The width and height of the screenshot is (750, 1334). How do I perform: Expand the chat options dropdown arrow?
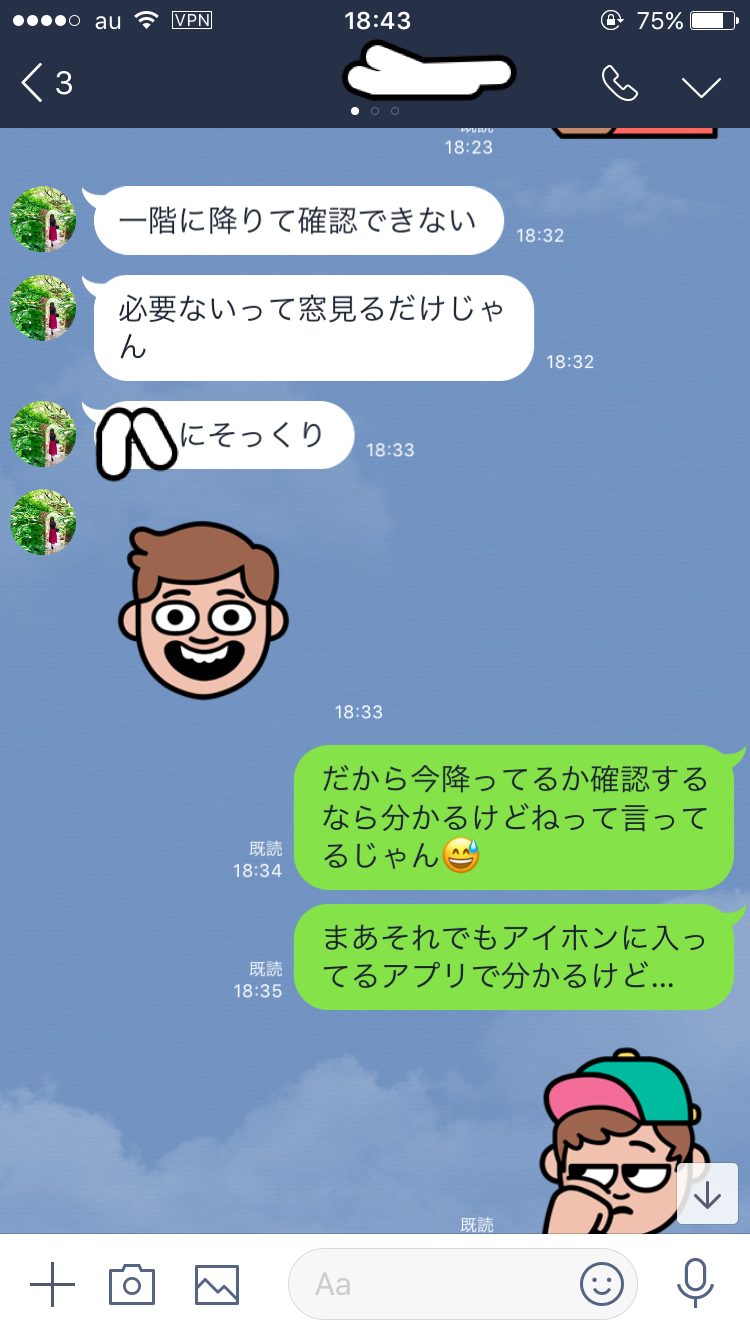coord(702,86)
